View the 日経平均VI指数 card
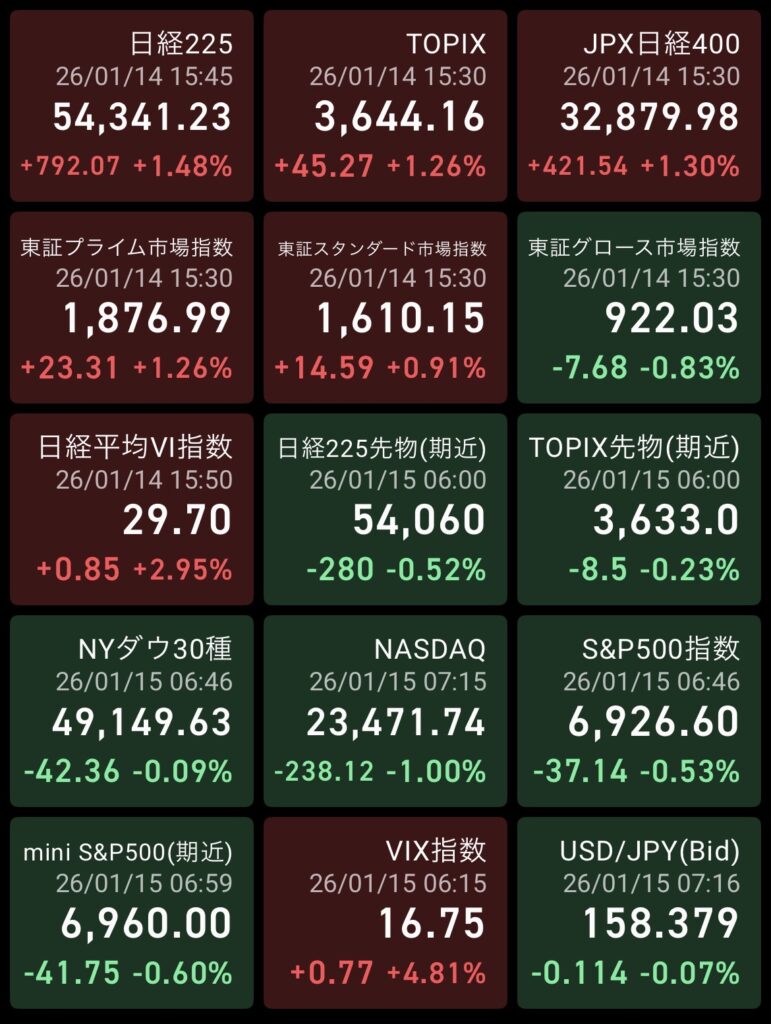 (x=132, y=509)
